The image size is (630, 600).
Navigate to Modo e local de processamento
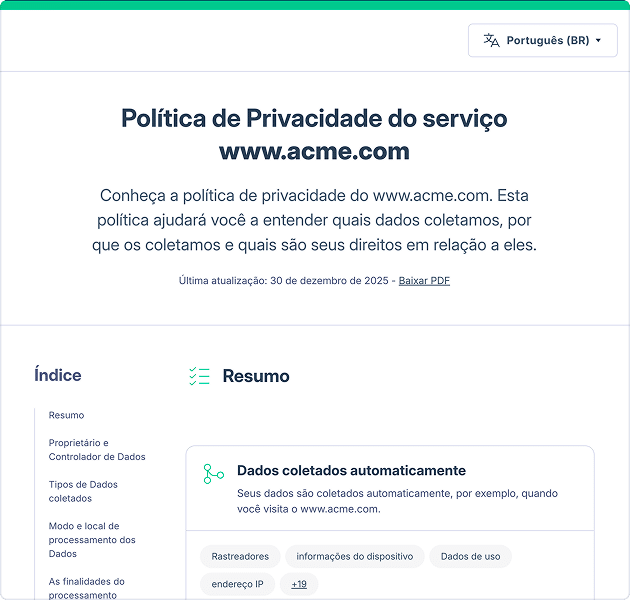tap(92, 540)
